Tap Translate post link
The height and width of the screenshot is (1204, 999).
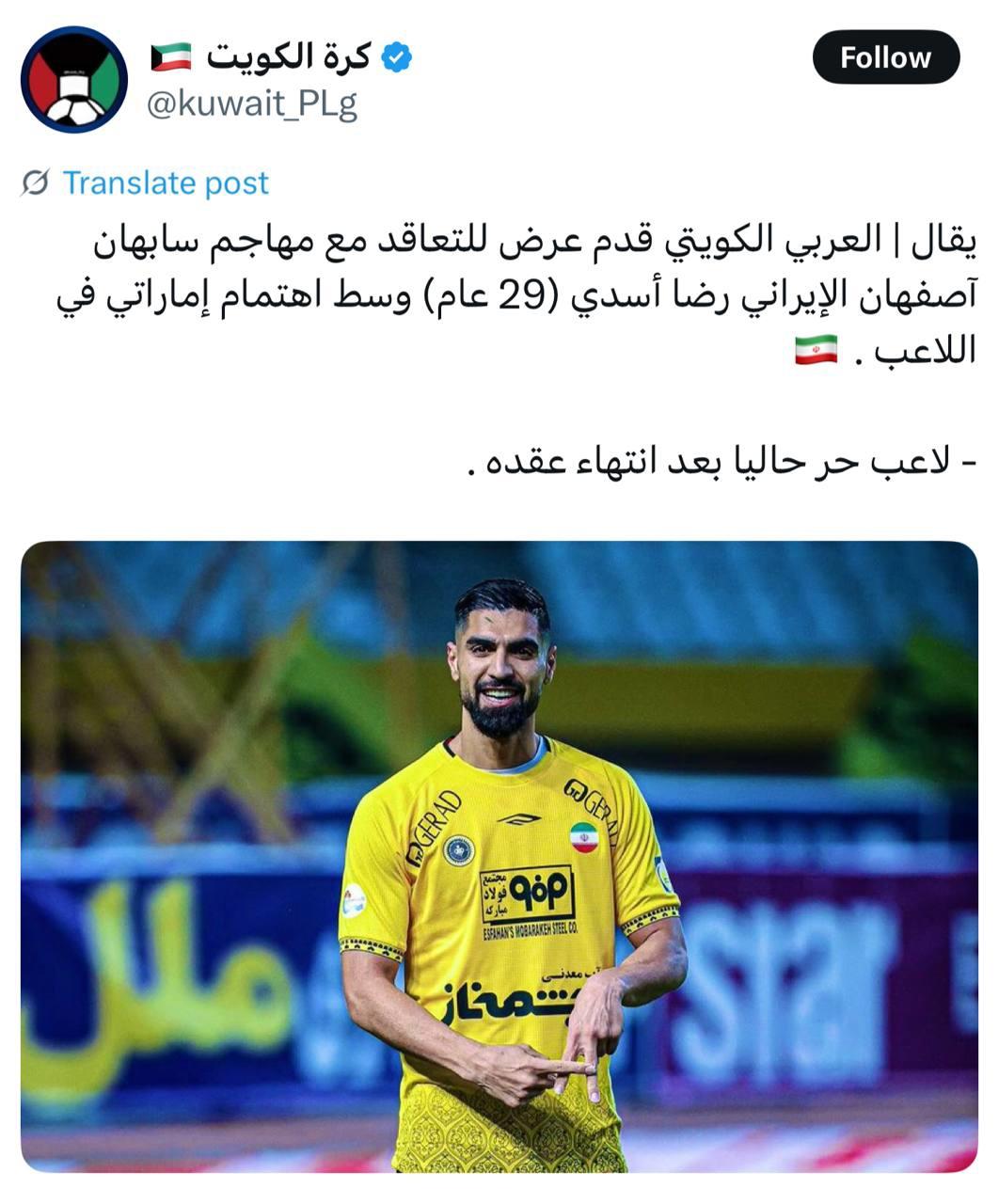pos(165,182)
